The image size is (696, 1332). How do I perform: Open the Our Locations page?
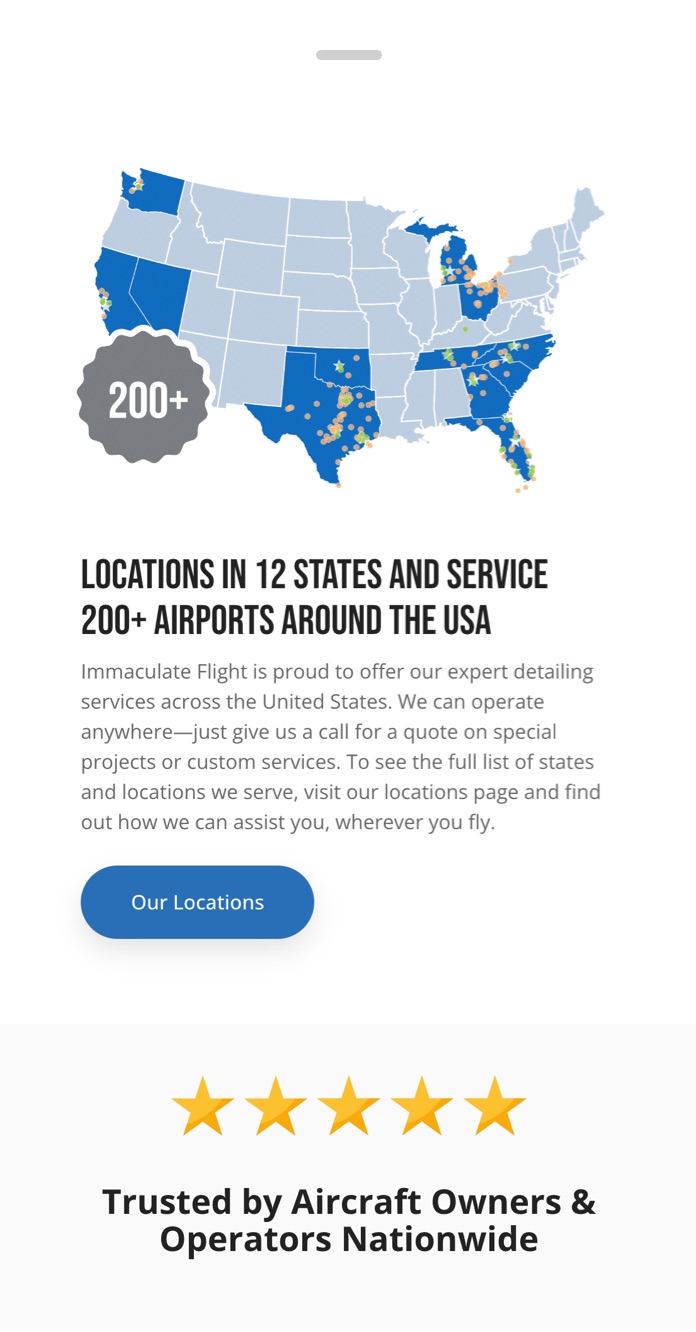coord(197,902)
